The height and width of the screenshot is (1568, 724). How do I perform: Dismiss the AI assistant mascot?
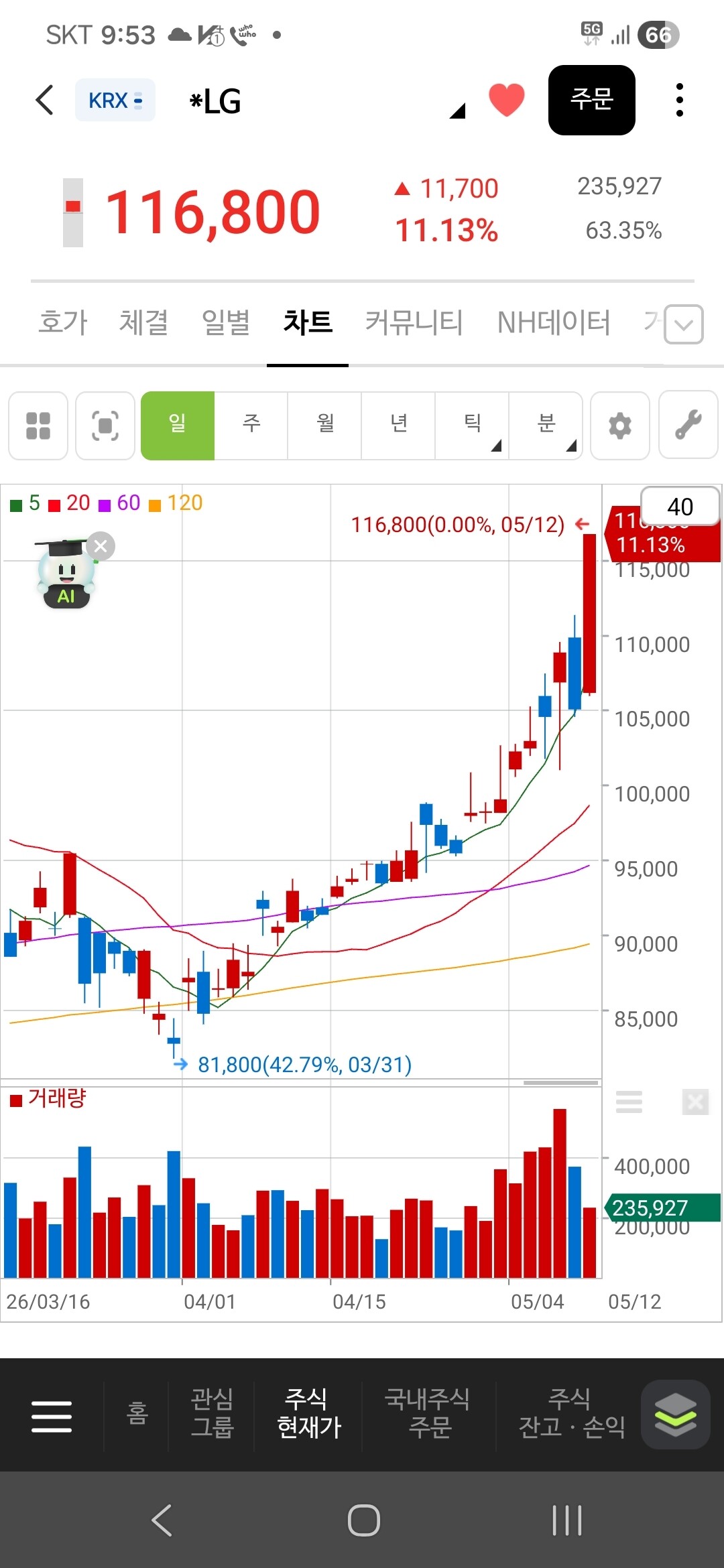tap(101, 546)
